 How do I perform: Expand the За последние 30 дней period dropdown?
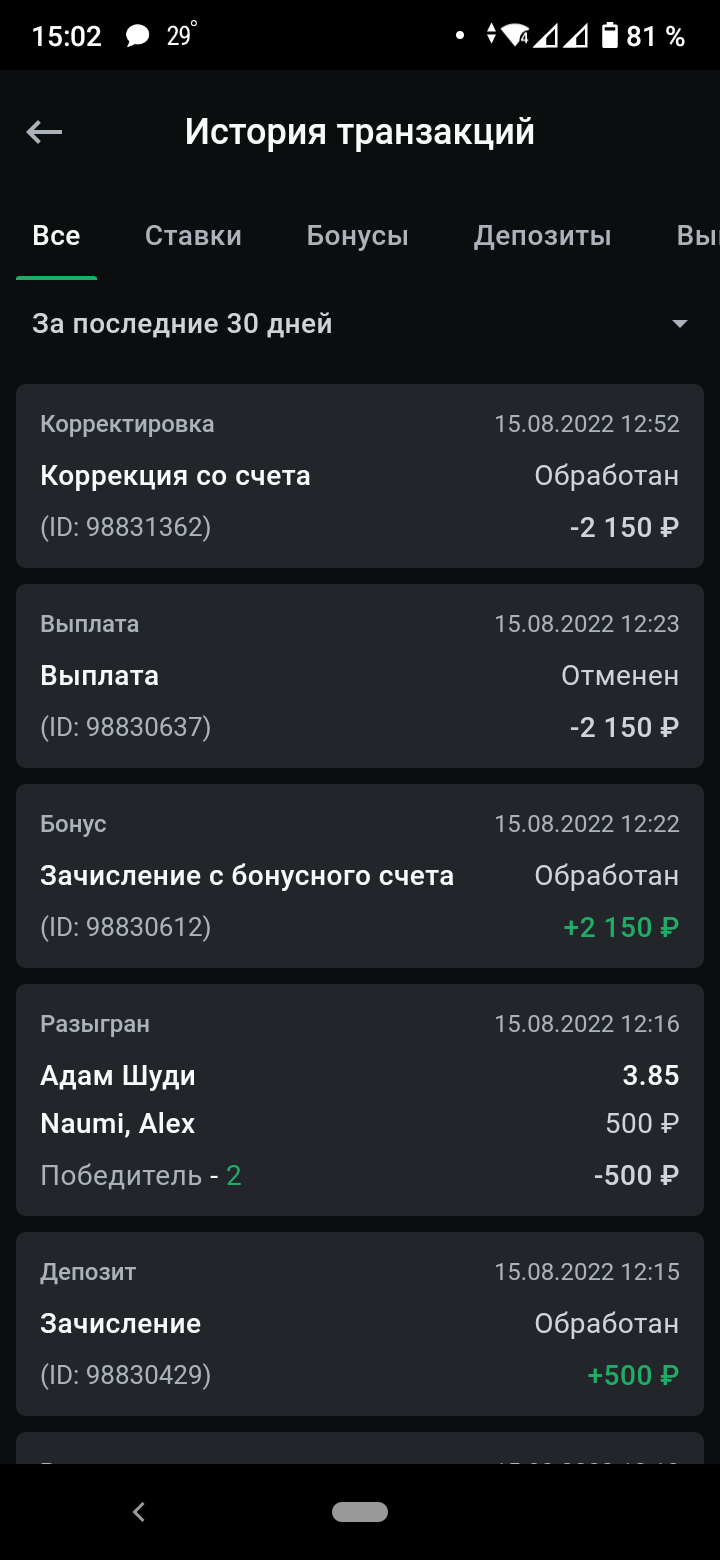pos(360,324)
